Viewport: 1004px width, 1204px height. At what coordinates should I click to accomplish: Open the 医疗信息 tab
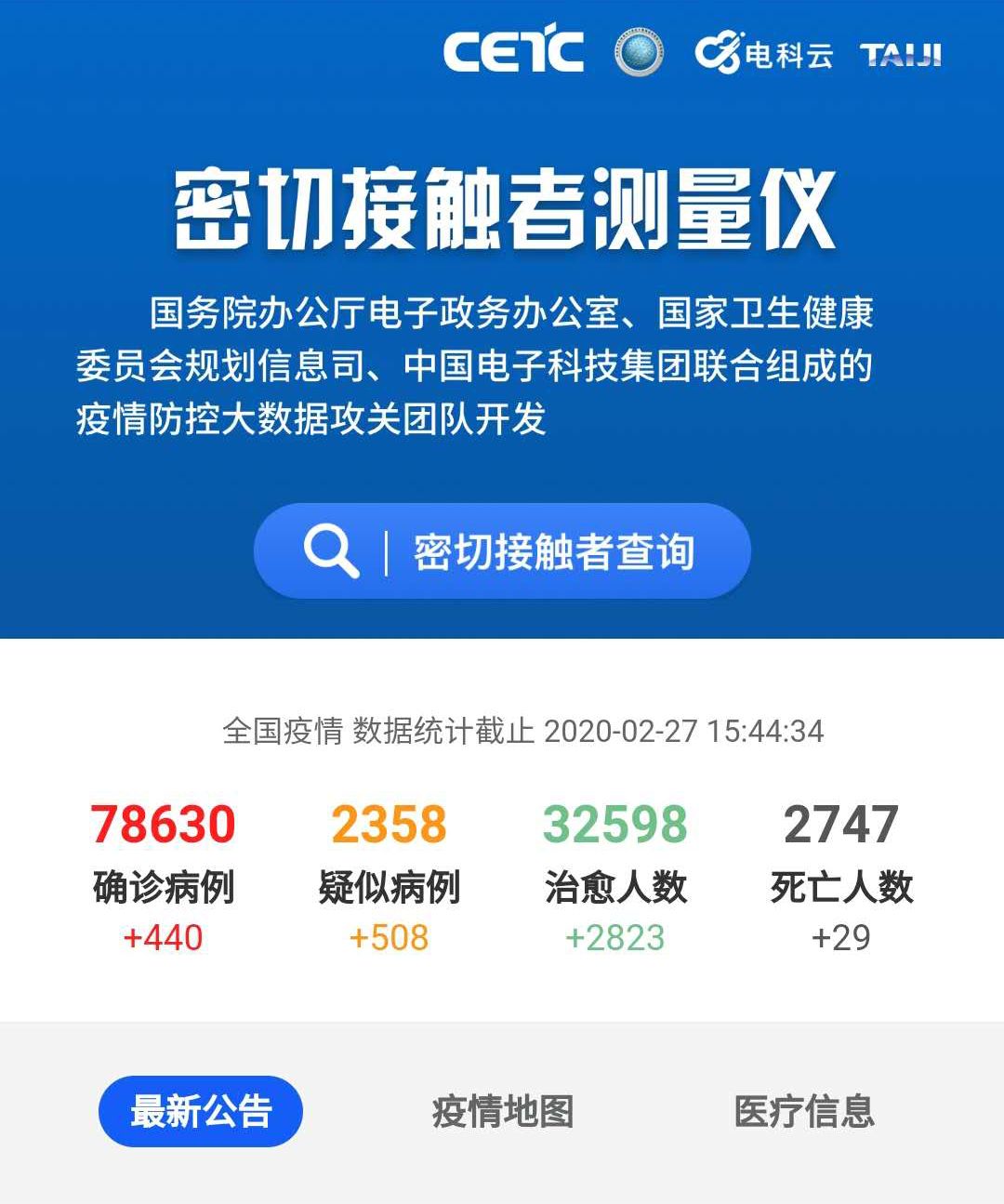tap(804, 1111)
